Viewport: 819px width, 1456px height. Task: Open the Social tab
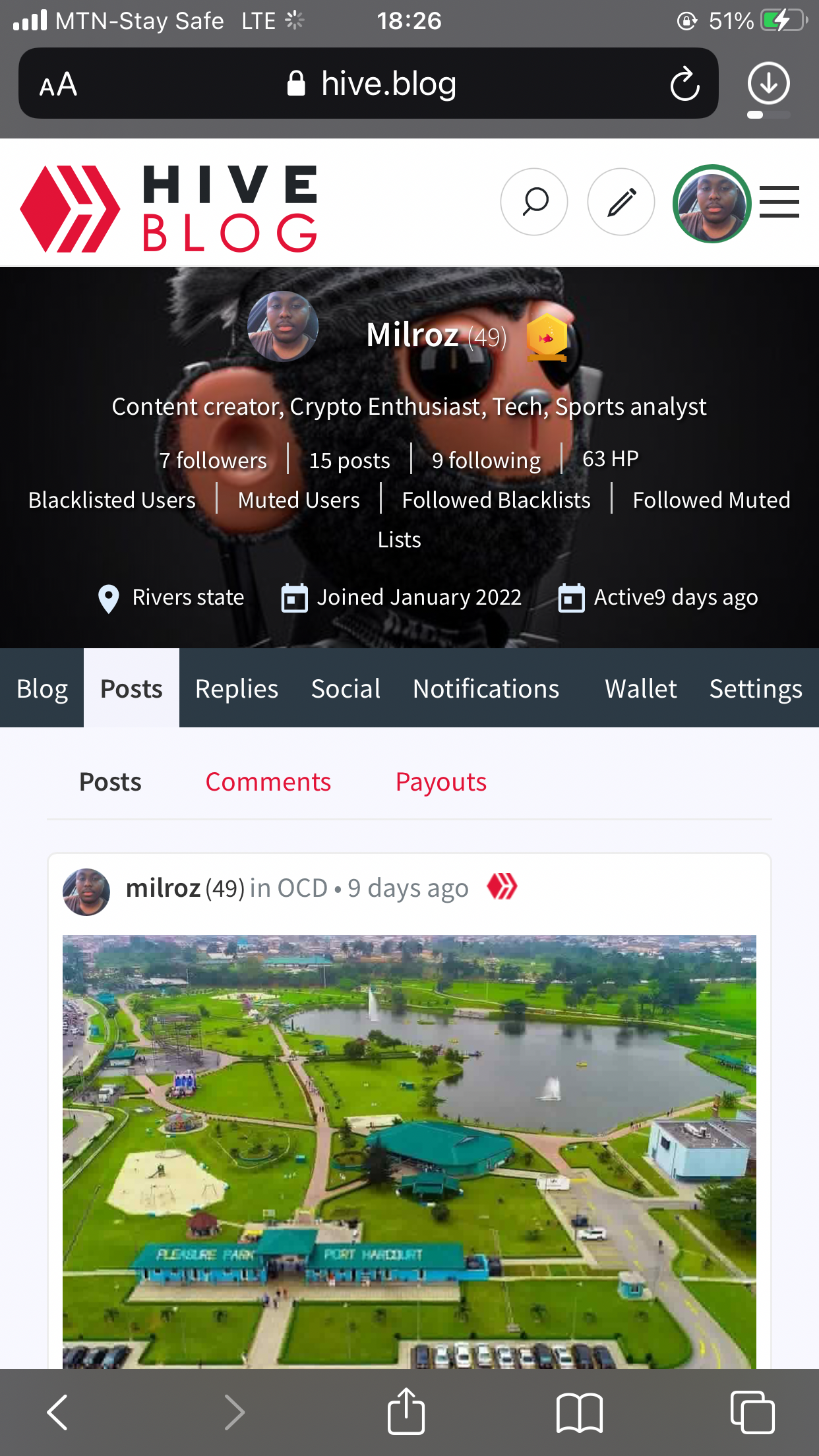point(346,688)
